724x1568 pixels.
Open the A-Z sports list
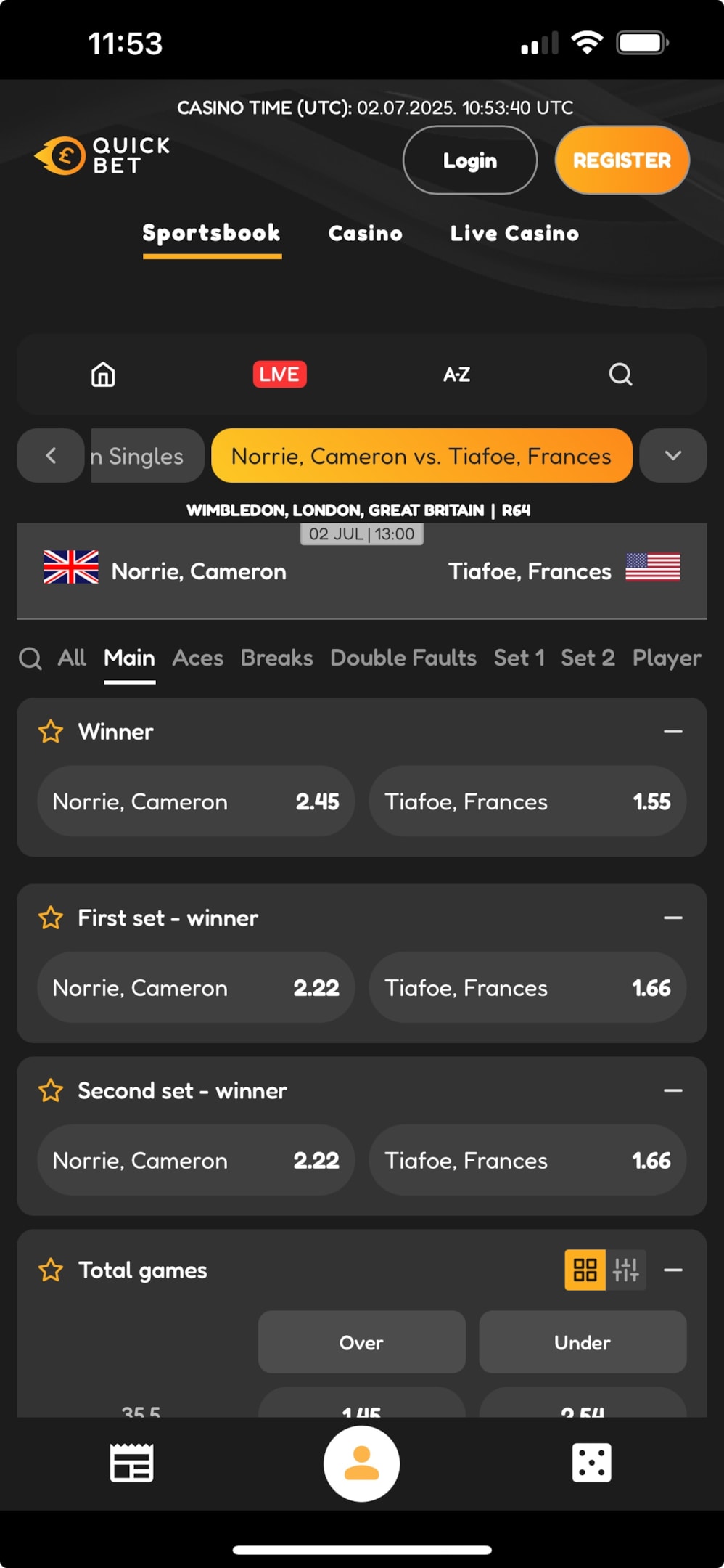coord(457,375)
